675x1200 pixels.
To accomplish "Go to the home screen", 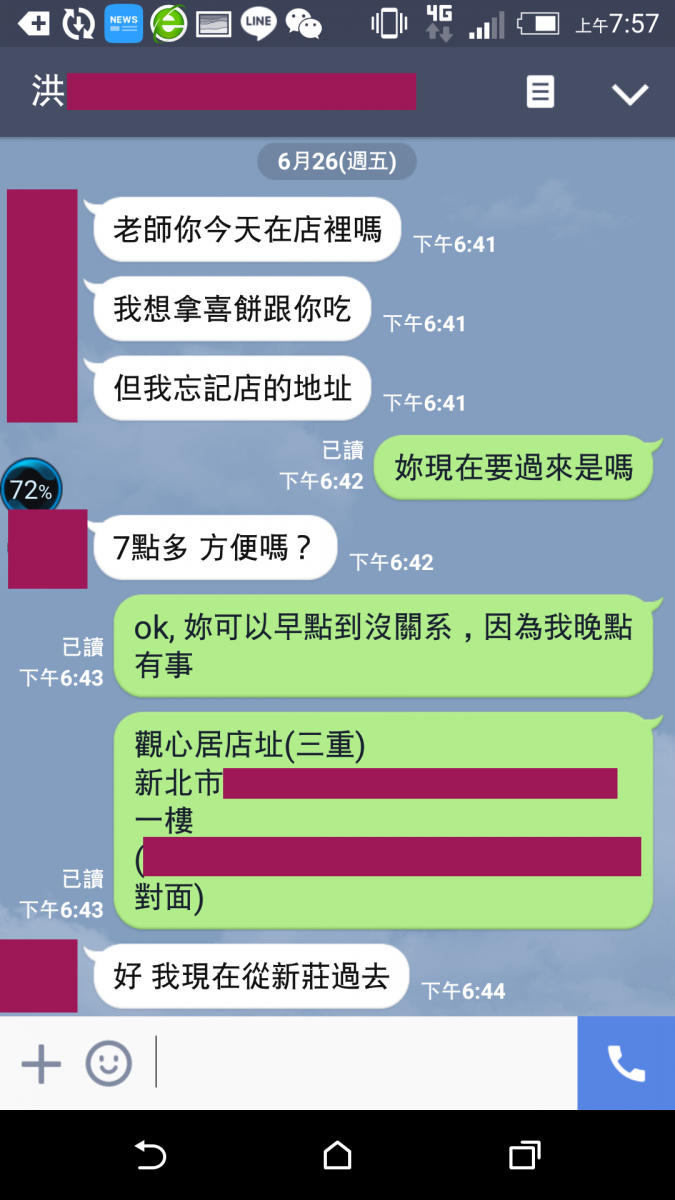I will pyautogui.click(x=338, y=1156).
